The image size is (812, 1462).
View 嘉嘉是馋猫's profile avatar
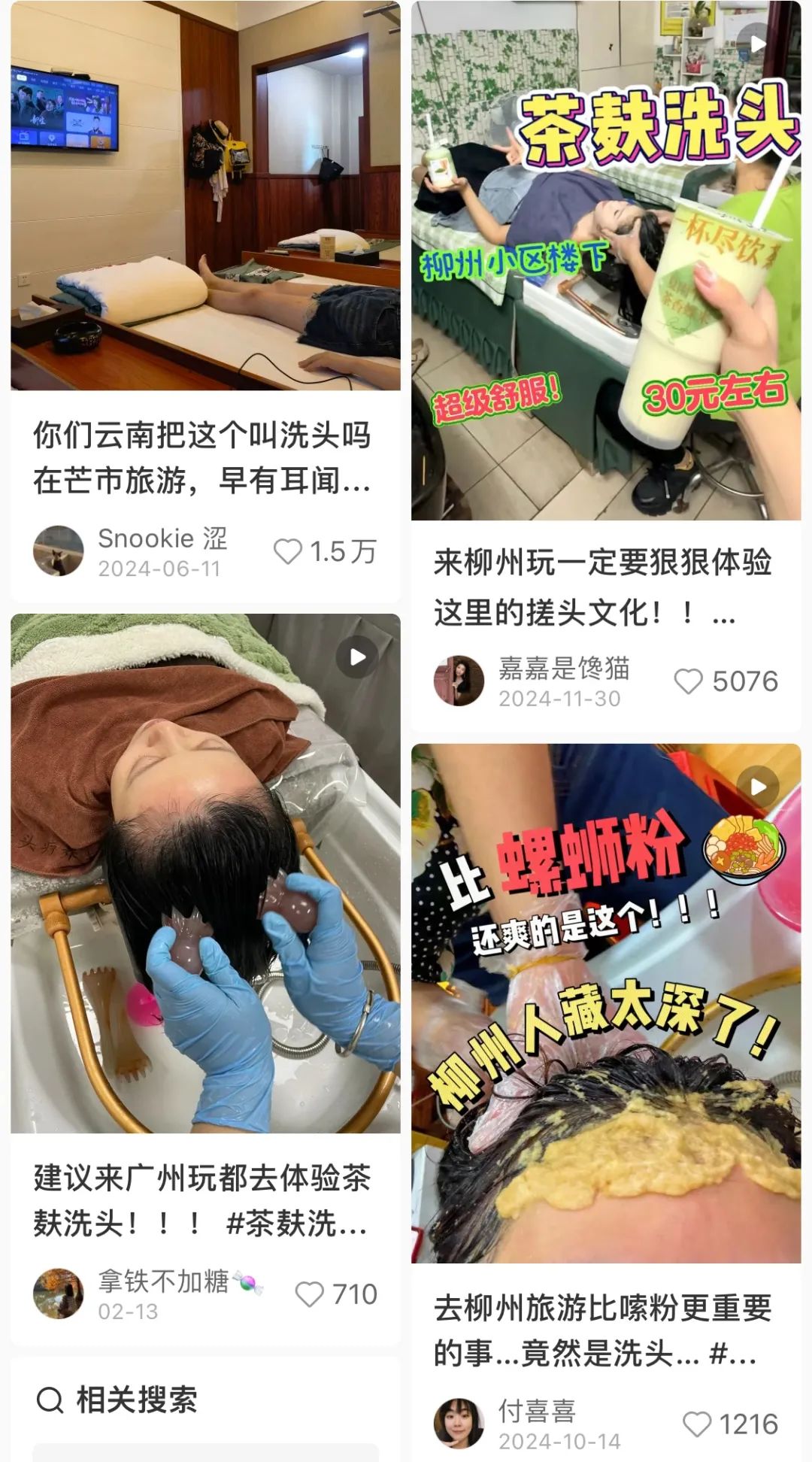pos(459,681)
